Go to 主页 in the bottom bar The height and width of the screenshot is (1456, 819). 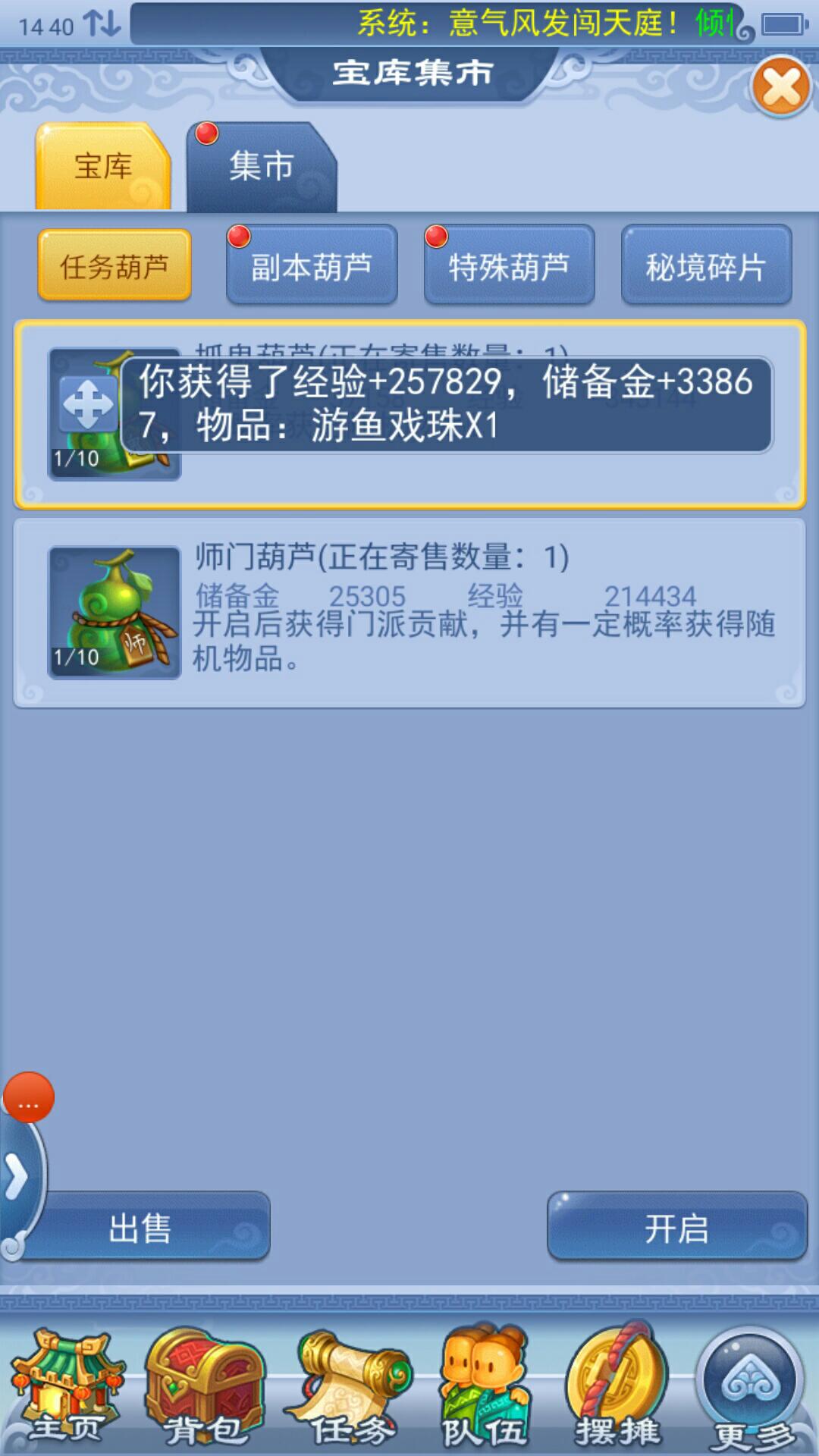tap(67, 1387)
